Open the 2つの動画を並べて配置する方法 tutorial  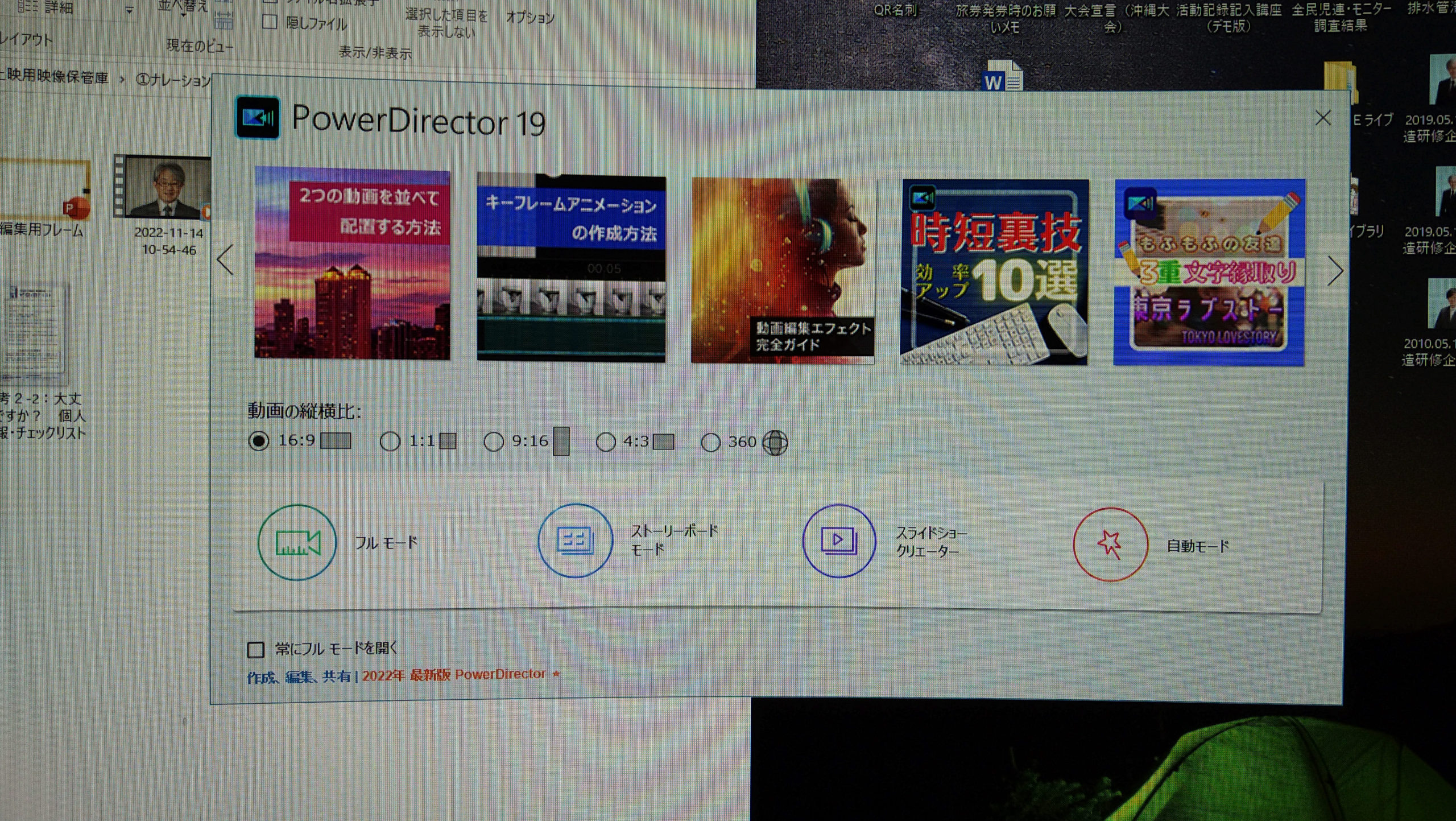click(352, 263)
